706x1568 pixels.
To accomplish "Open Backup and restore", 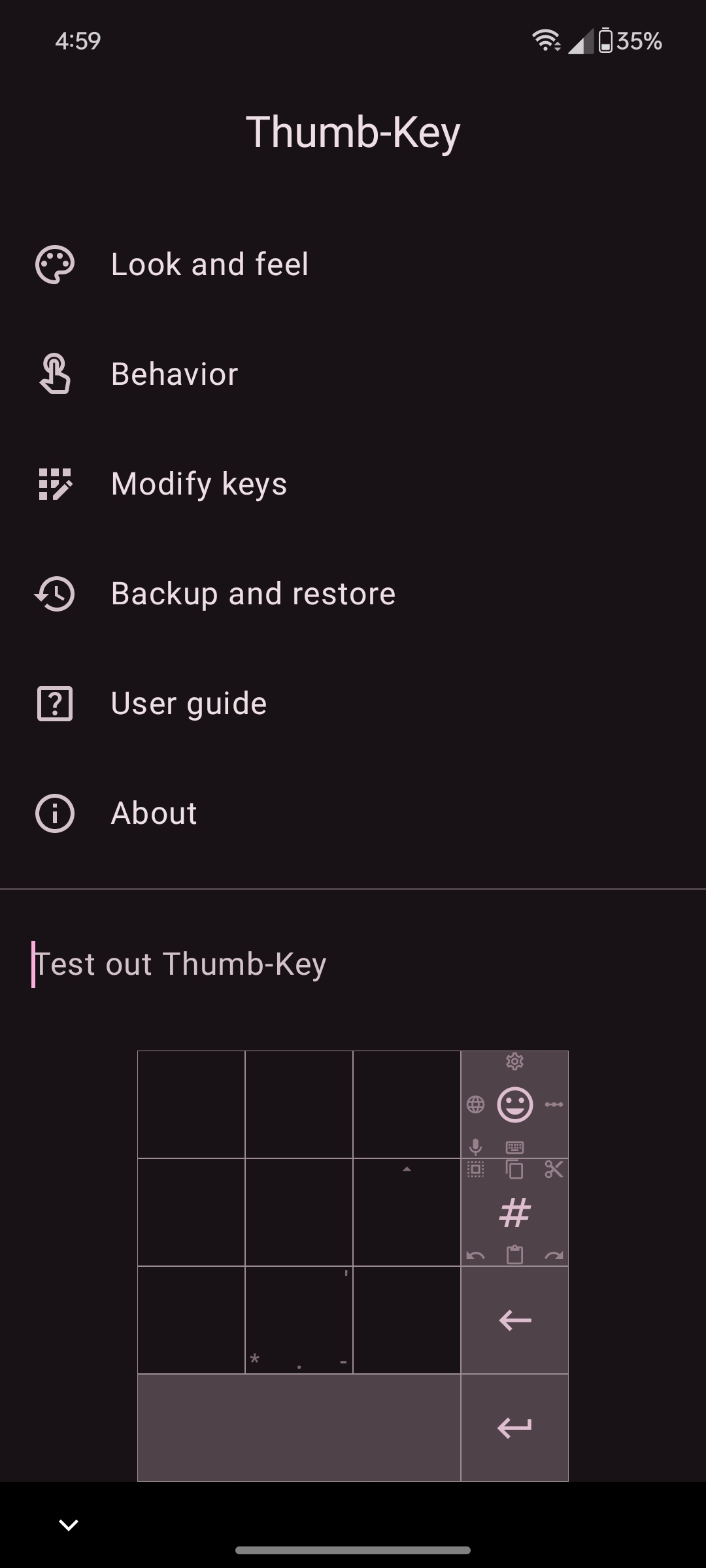I will [353, 594].
